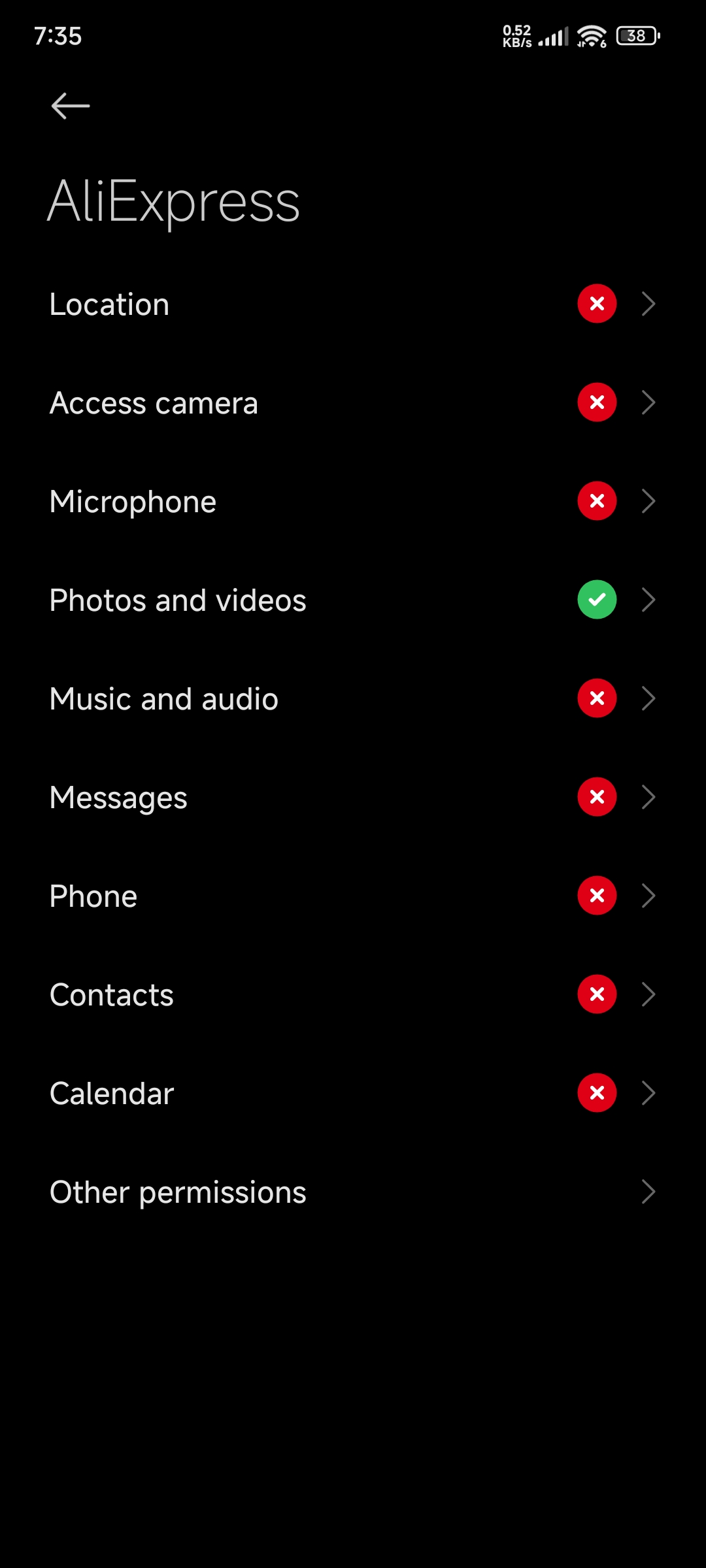This screenshot has height=1568, width=706.
Task: Tap the Messages permission row
Action: pos(353,798)
